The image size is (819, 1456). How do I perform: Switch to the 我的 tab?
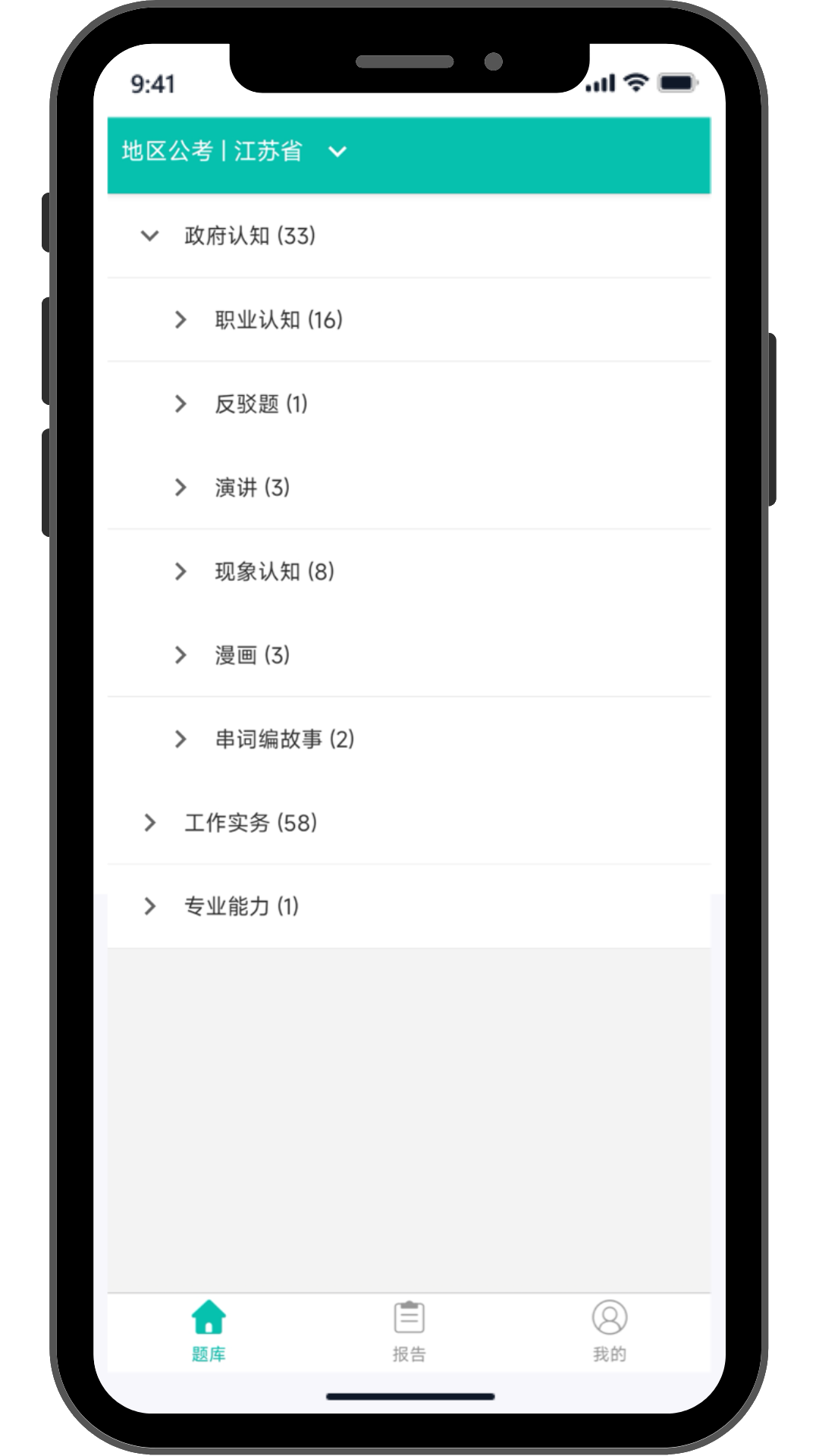click(x=609, y=1331)
